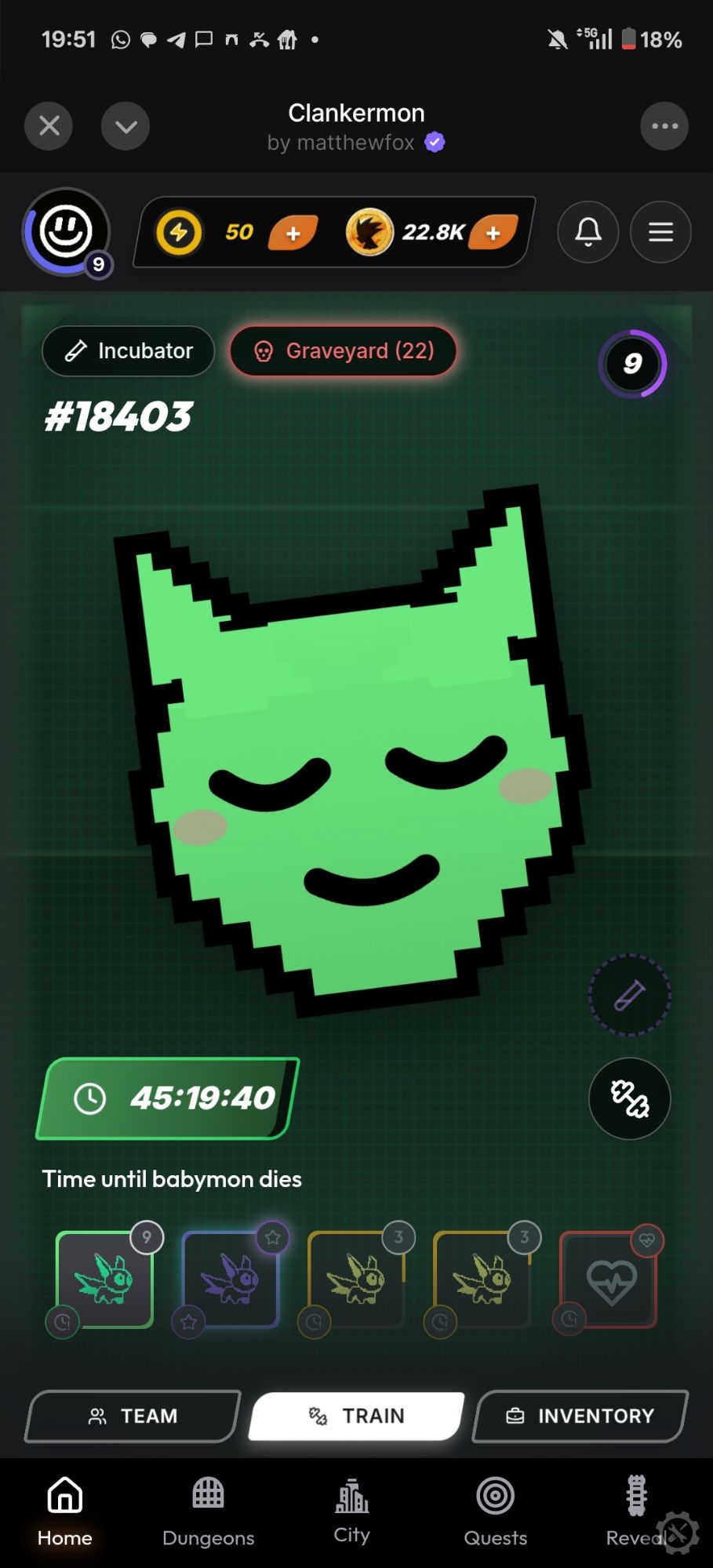Open the notifications bell
This screenshot has width=713, height=1568.
(588, 232)
